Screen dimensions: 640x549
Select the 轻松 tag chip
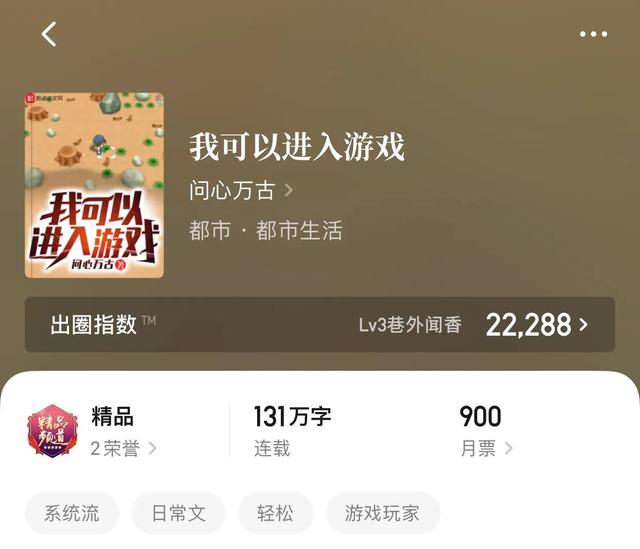[x=275, y=513]
